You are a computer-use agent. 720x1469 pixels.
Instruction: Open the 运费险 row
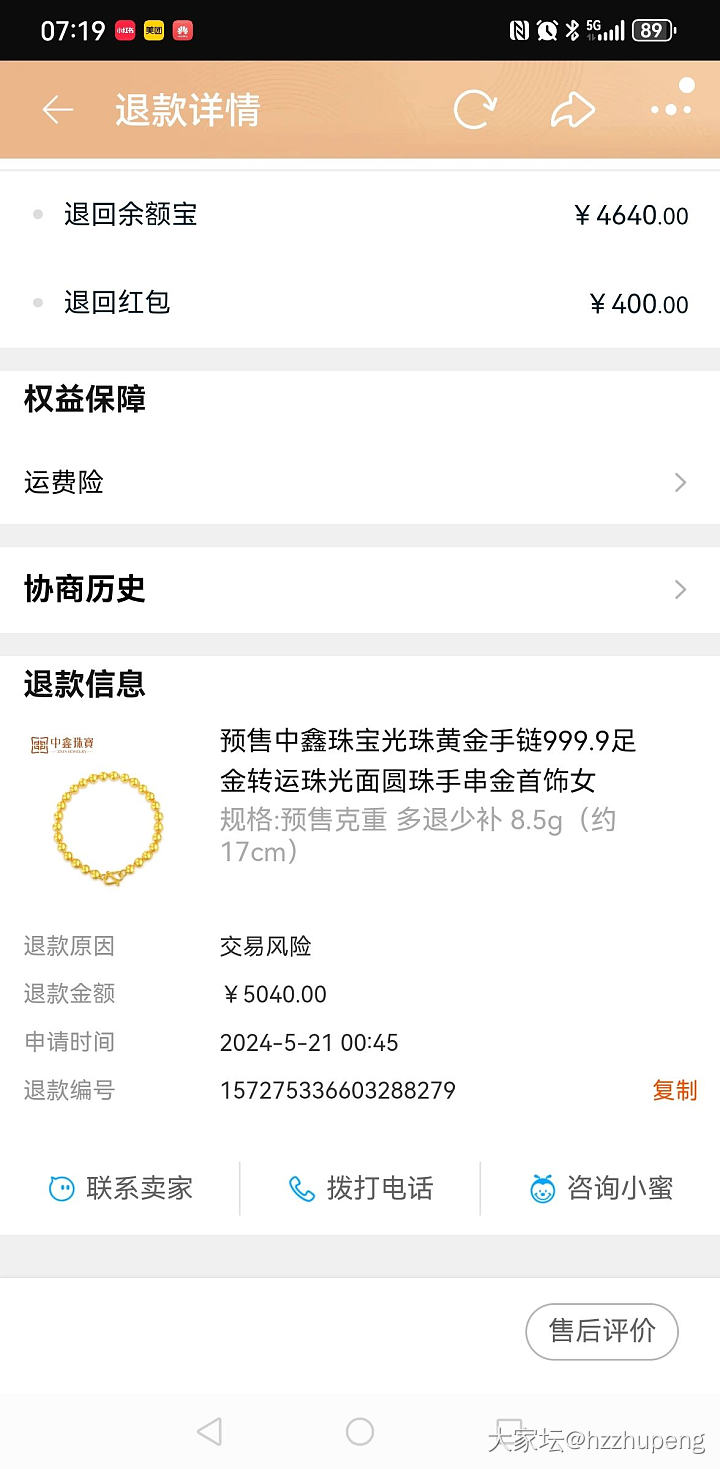click(x=360, y=483)
